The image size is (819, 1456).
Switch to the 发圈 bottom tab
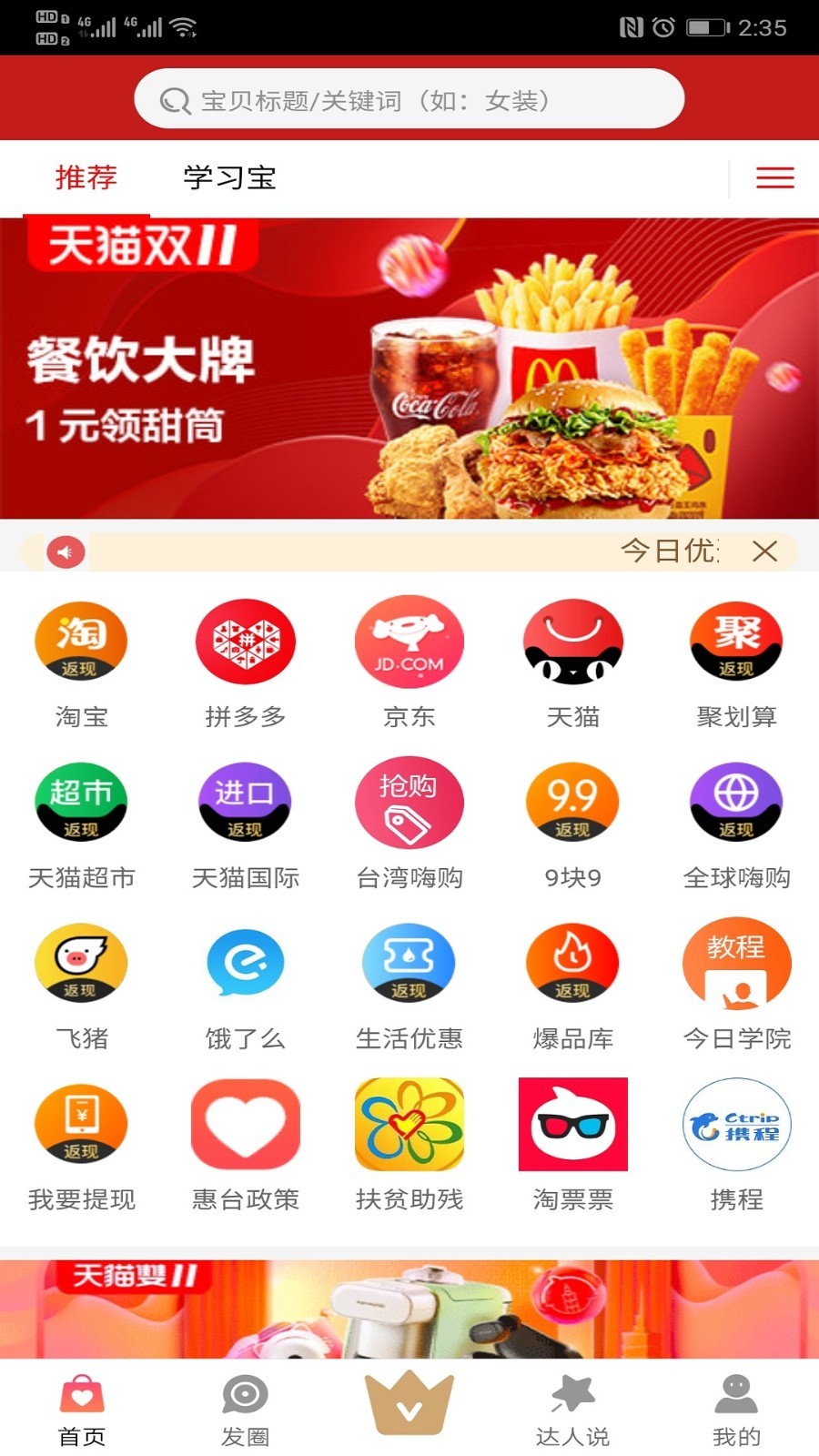click(245, 1409)
